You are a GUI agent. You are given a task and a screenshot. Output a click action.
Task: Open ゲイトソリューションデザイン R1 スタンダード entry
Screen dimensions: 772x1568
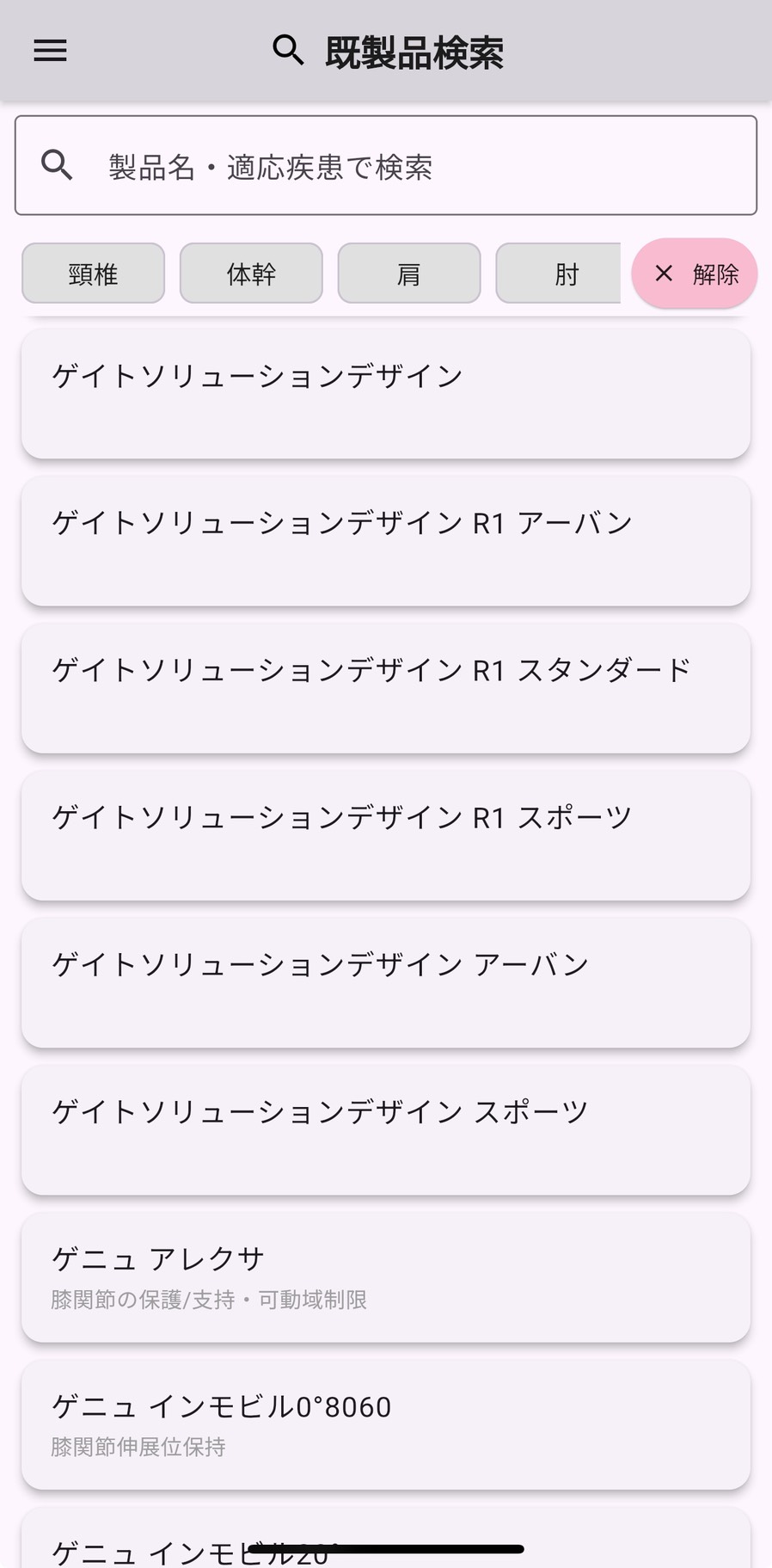pyautogui.click(x=385, y=688)
